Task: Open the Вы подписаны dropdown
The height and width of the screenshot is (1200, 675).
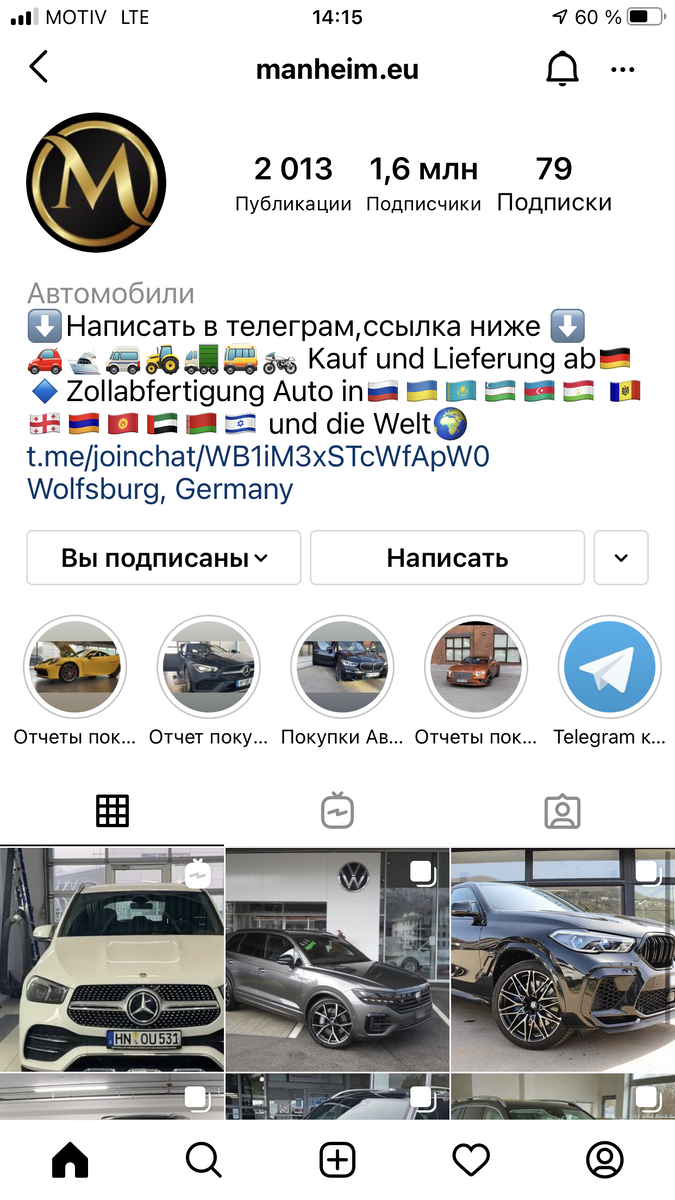Action: (164, 558)
